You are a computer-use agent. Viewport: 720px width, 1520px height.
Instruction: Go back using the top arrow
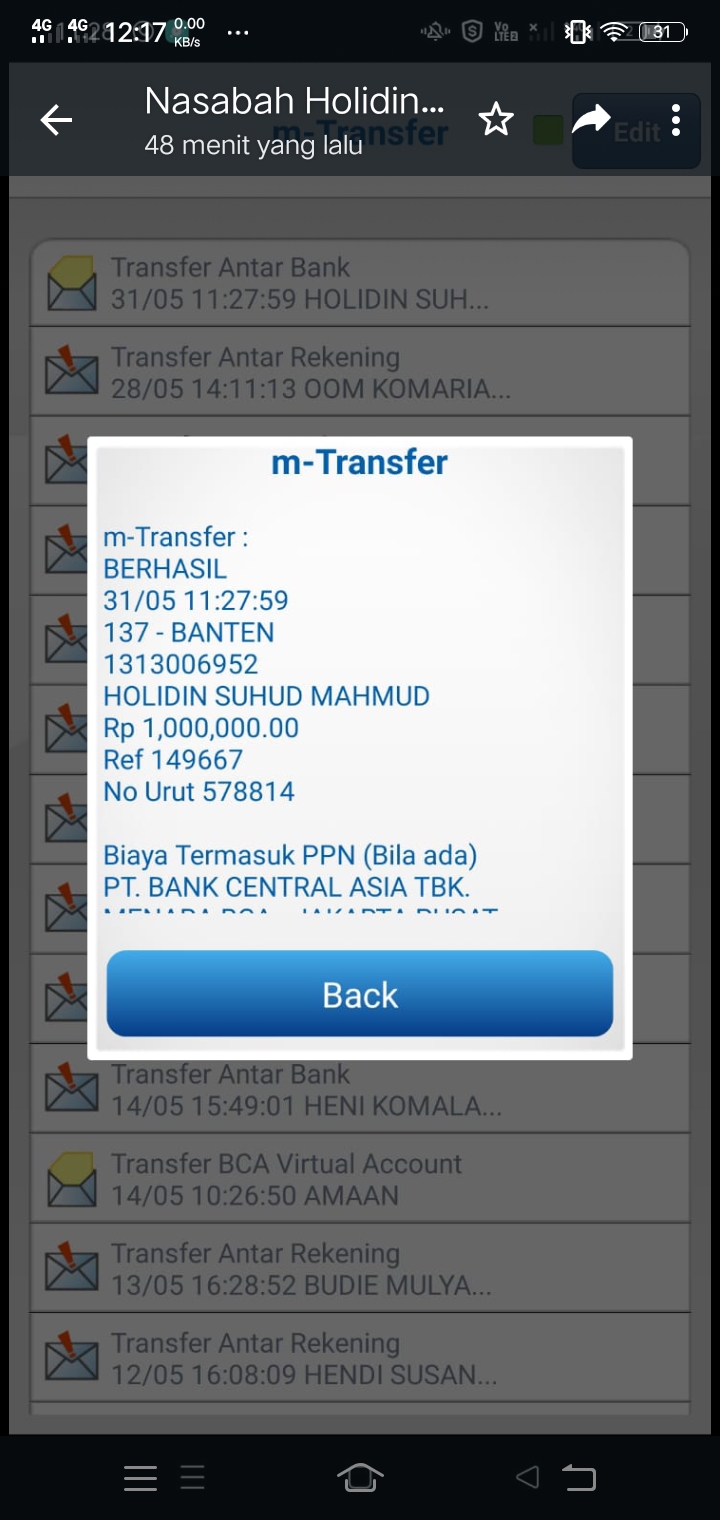click(56, 121)
